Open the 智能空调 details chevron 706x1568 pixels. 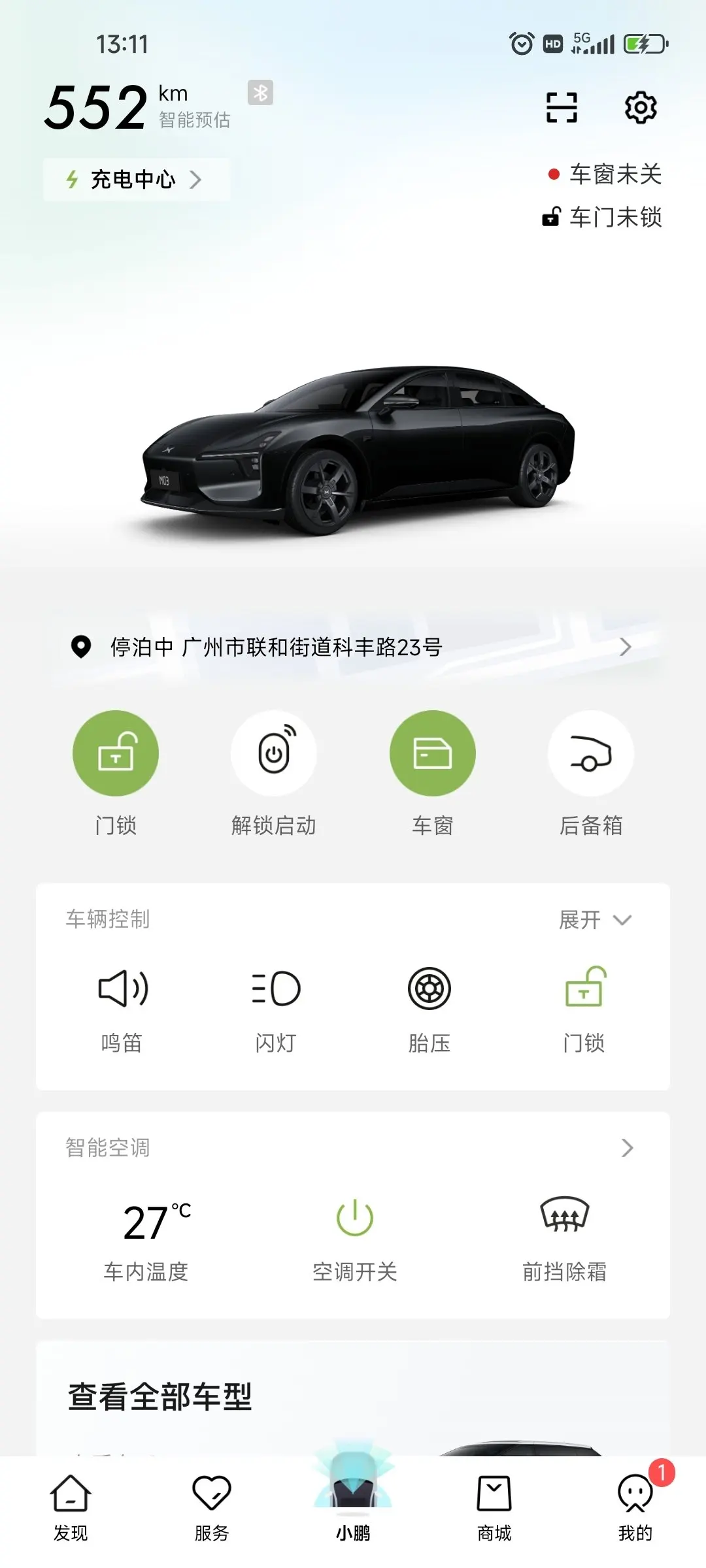point(627,1148)
